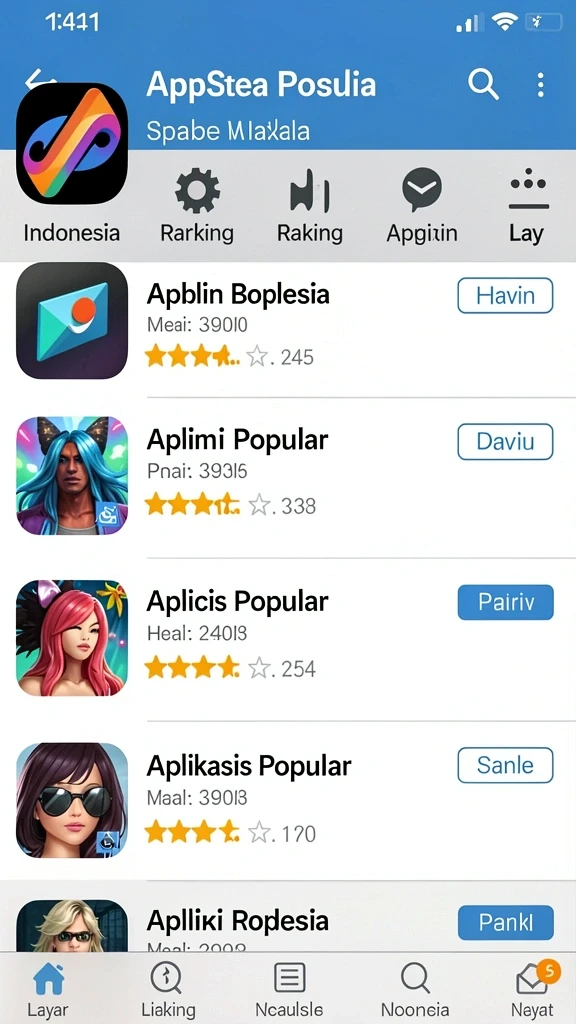Open the Apgiıin chat bubble category
The width and height of the screenshot is (576, 1024).
pyautogui.click(x=422, y=206)
